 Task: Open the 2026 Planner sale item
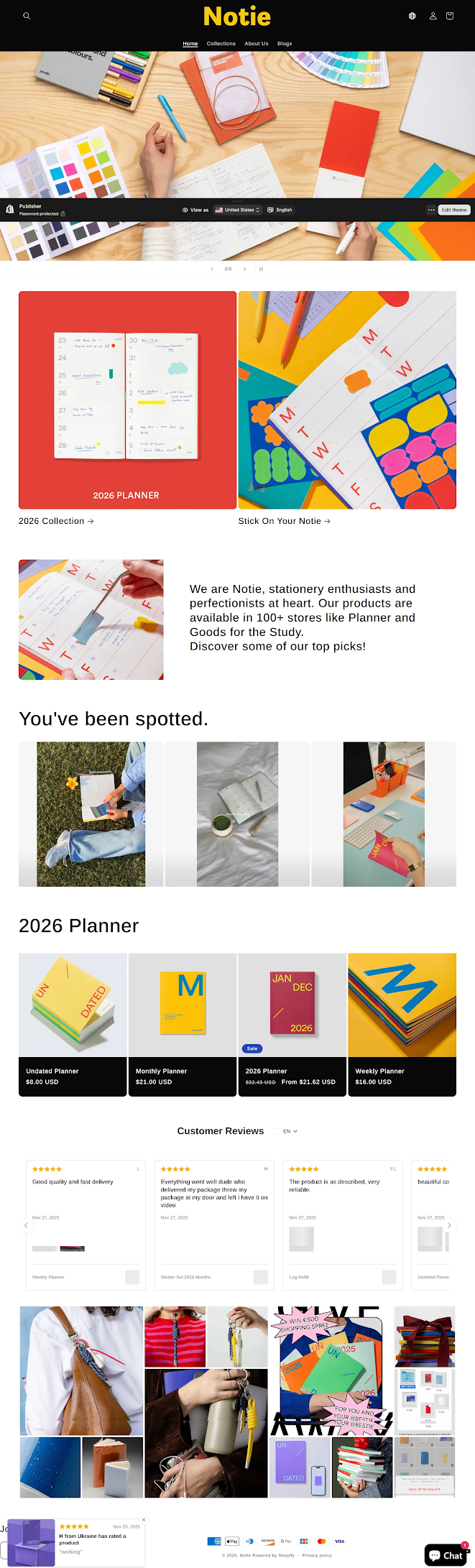click(266, 1071)
